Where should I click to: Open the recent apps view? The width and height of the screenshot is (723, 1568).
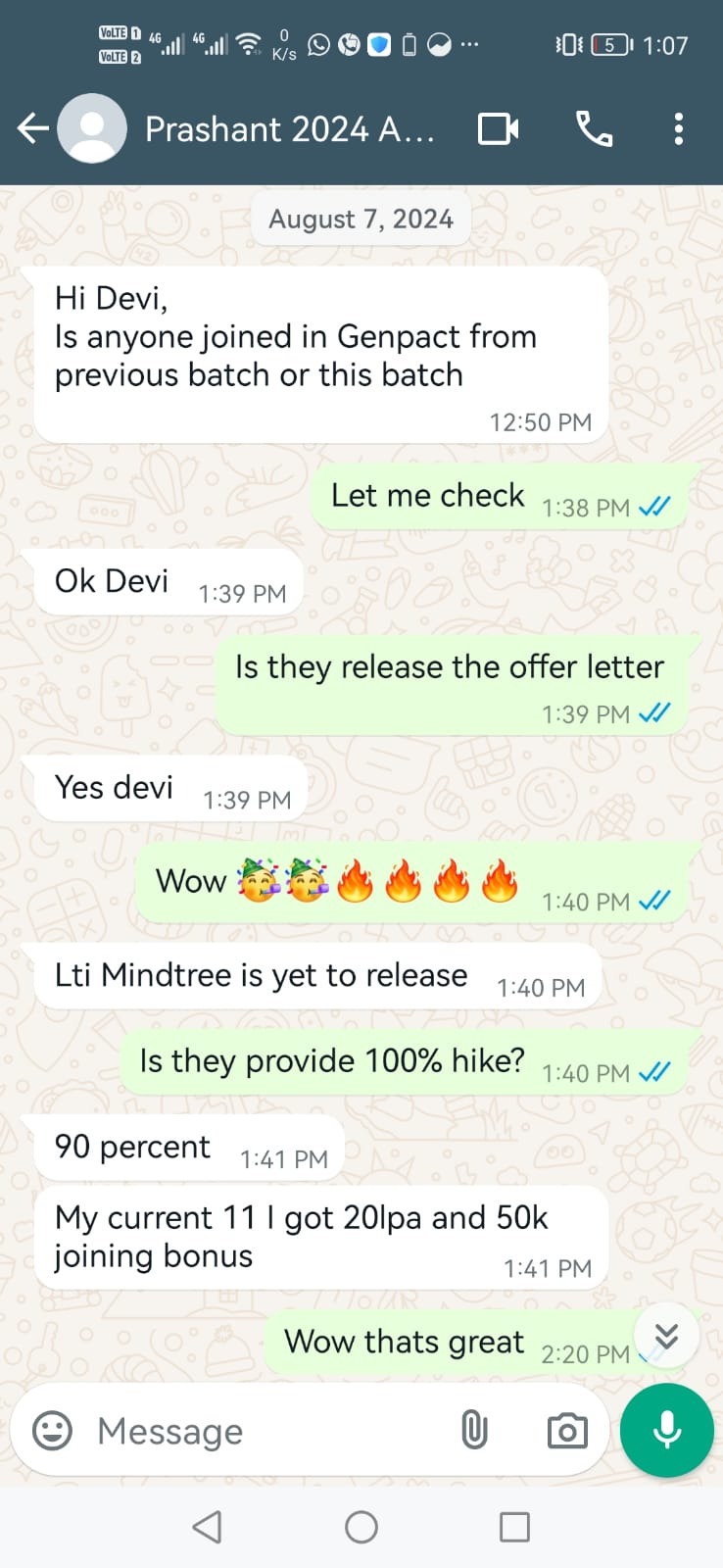click(514, 1527)
